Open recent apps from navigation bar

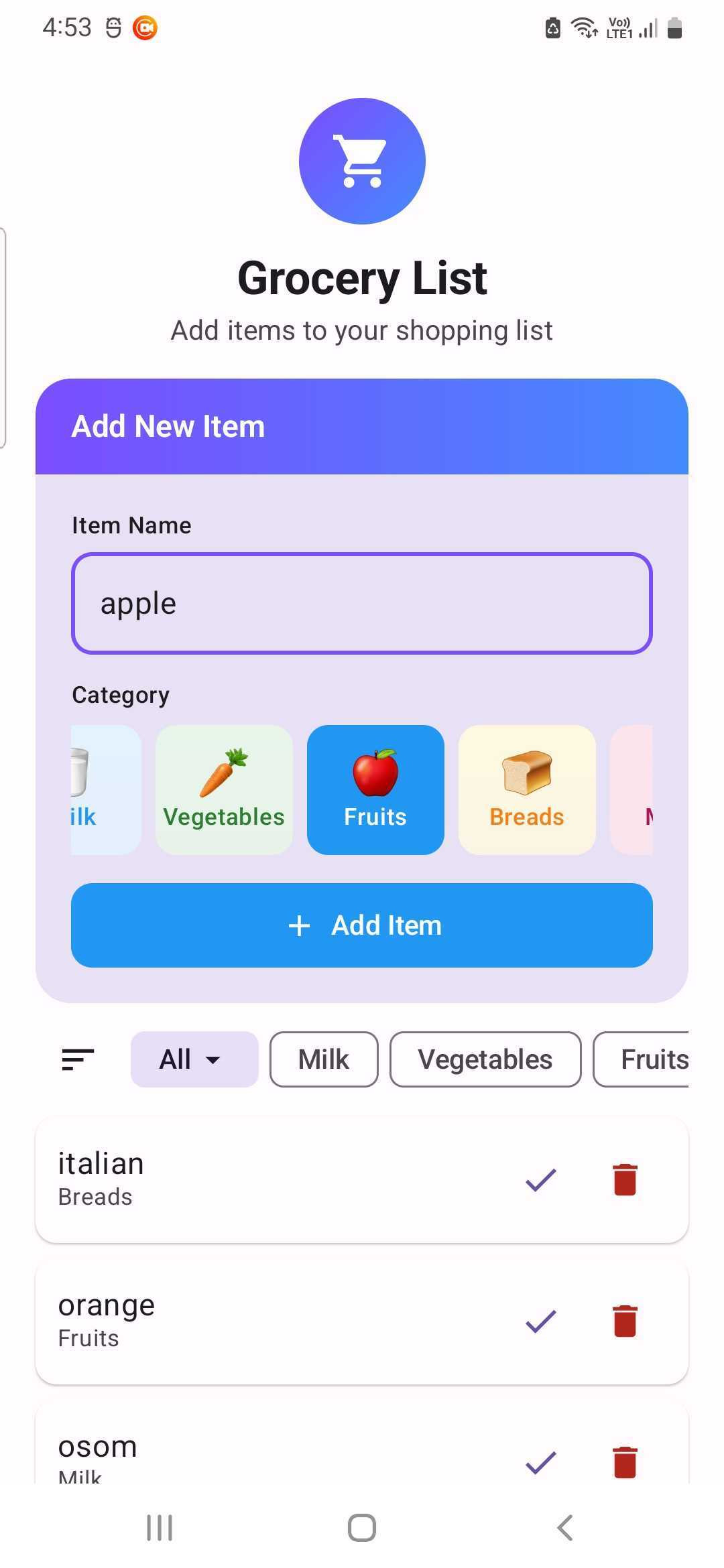click(160, 1528)
